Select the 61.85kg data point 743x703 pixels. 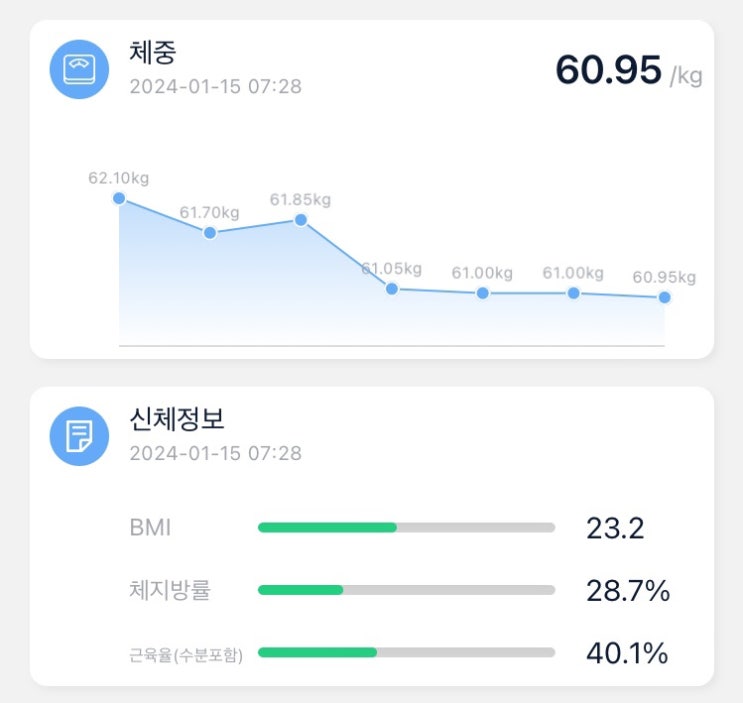pos(300,220)
